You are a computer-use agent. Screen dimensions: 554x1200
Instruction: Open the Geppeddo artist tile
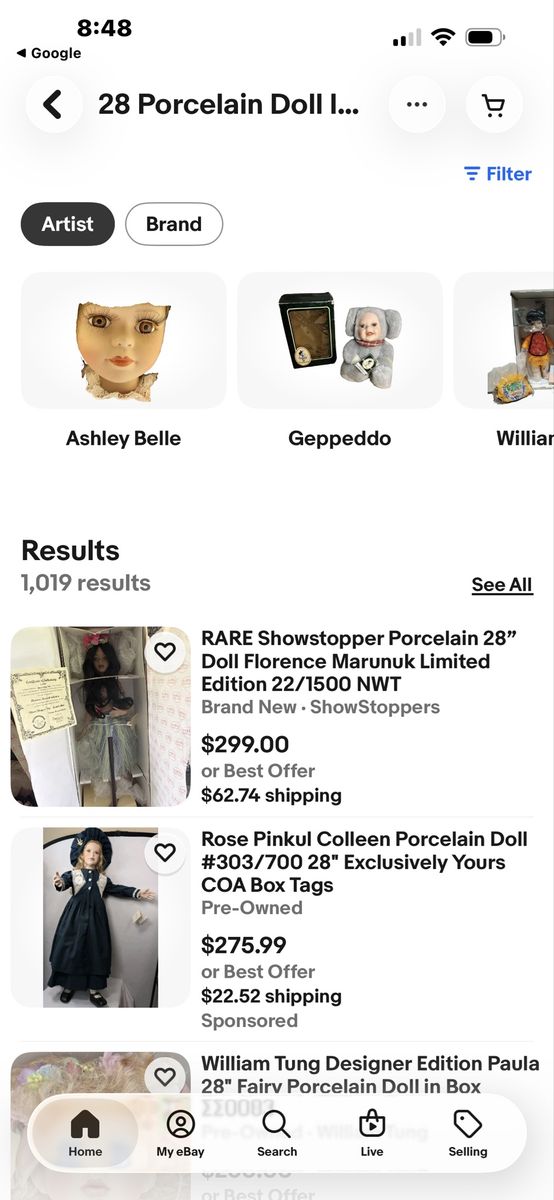click(340, 362)
